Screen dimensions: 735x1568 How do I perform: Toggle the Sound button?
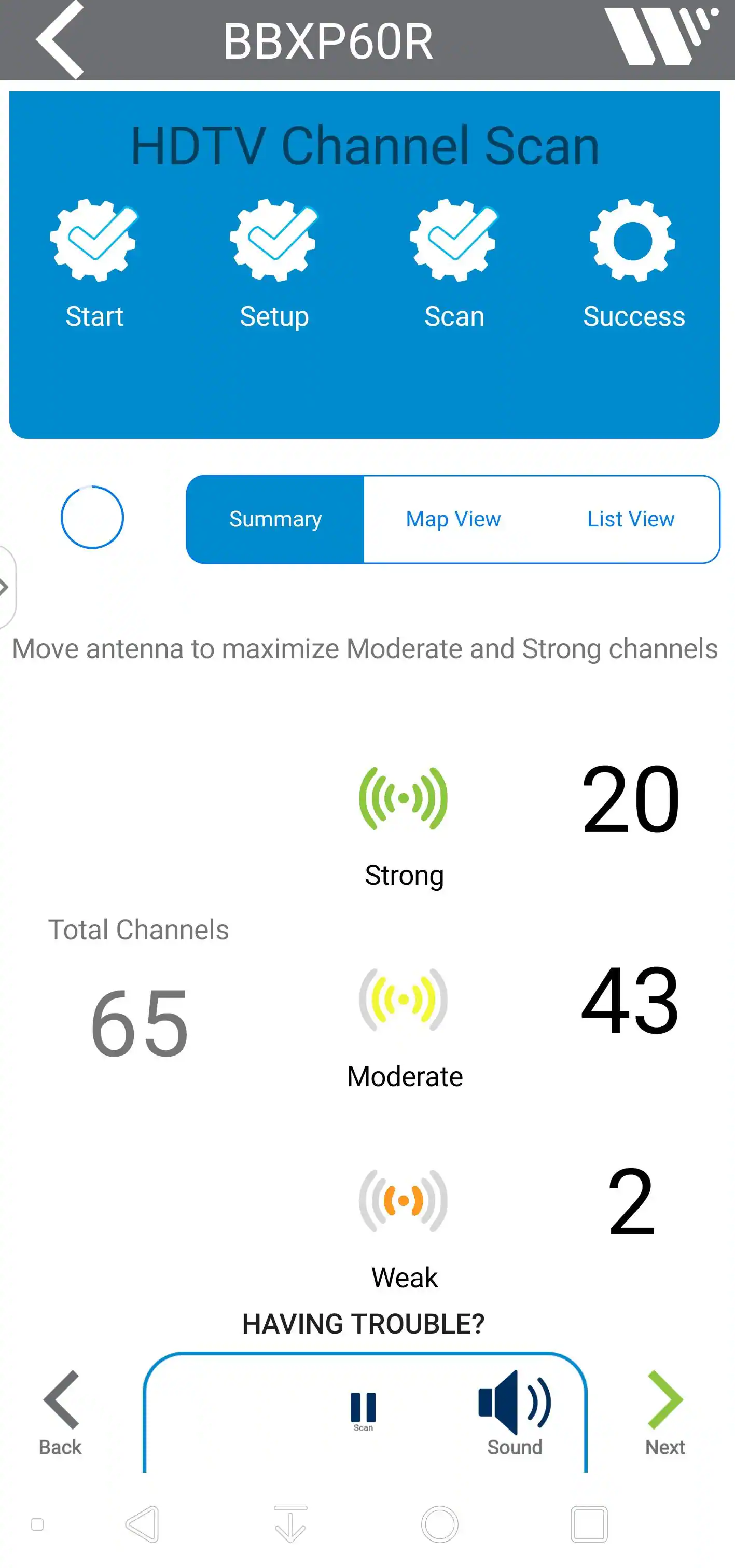[x=515, y=1413]
